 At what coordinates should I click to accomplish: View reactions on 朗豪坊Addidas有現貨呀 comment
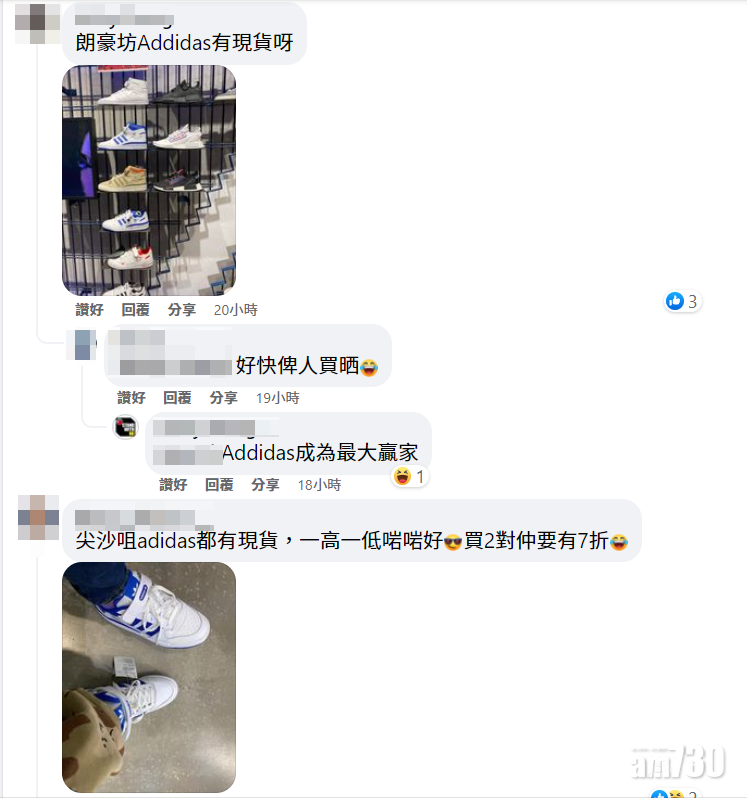pos(681,301)
